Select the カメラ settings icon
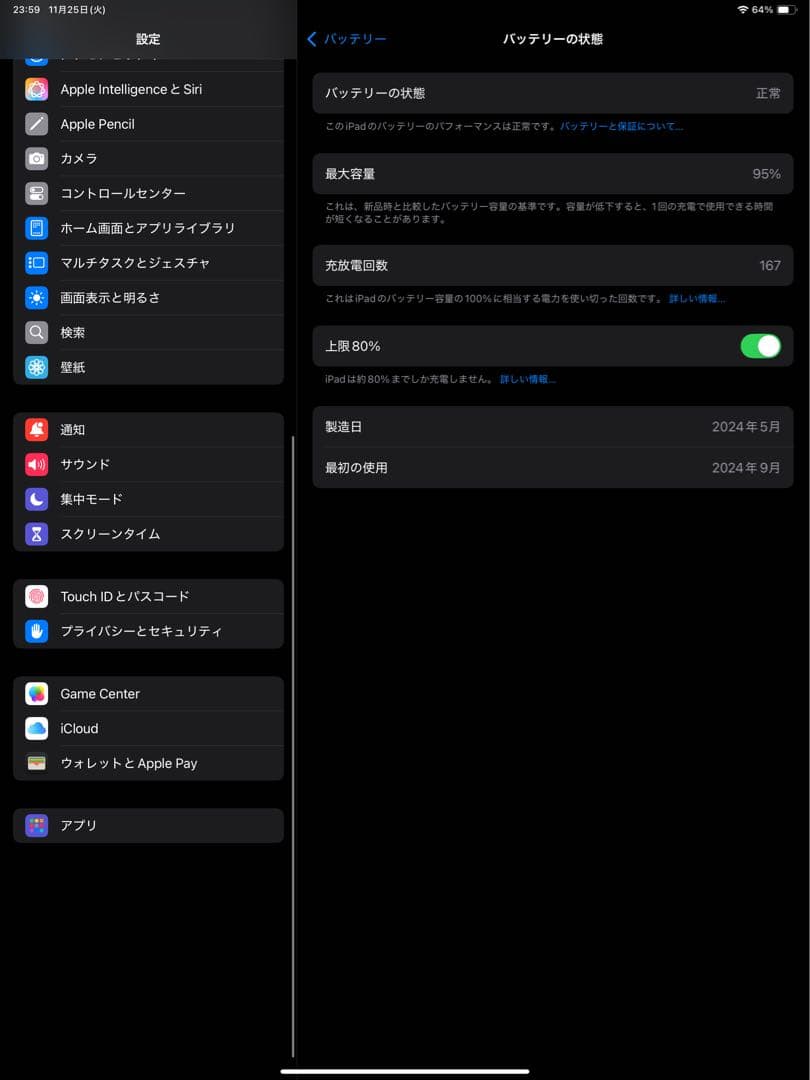Viewport: 810px width, 1080px height. [36, 158]
